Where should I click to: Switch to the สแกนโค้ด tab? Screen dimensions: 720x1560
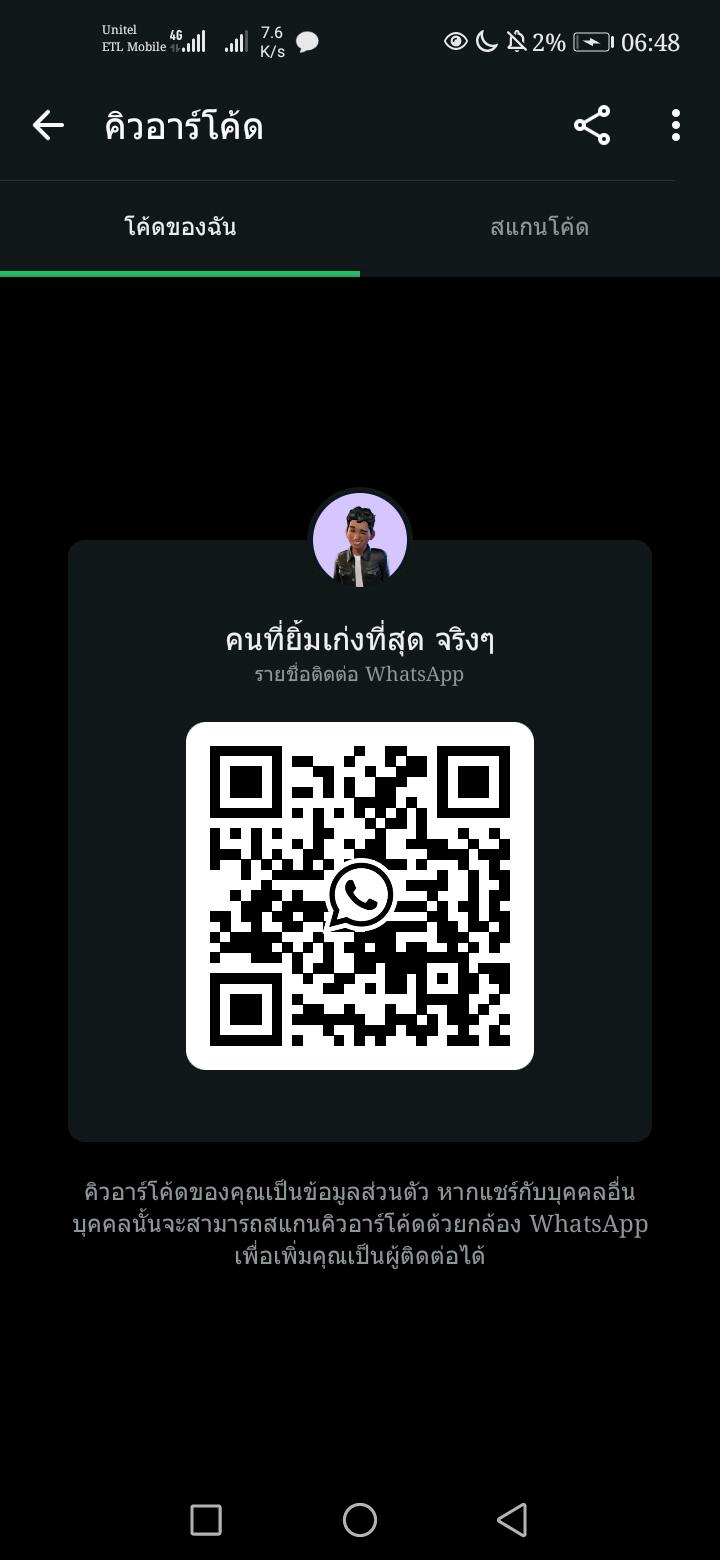(x=540, y=227)
